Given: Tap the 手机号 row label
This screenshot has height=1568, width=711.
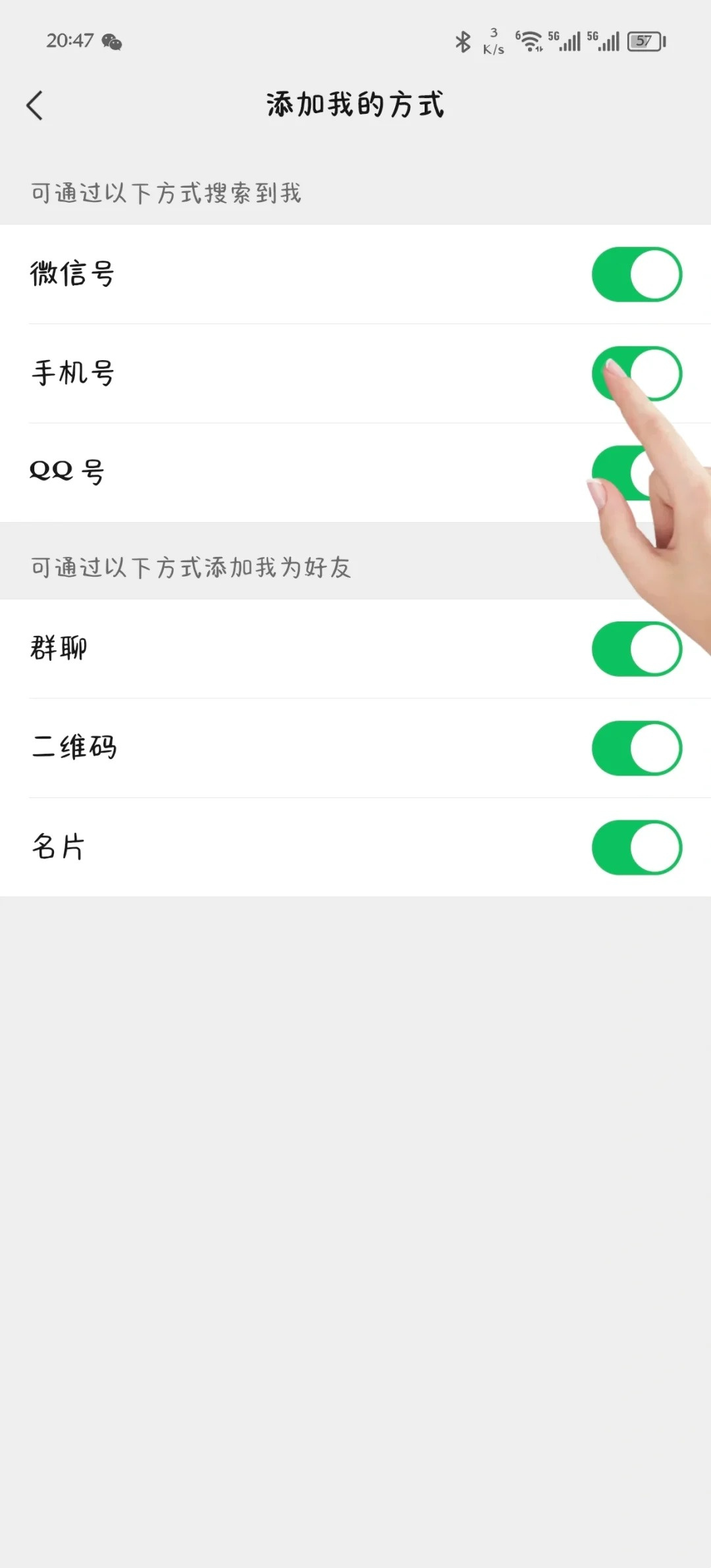Looking at the screenshot, I should [x=72, y=373].
